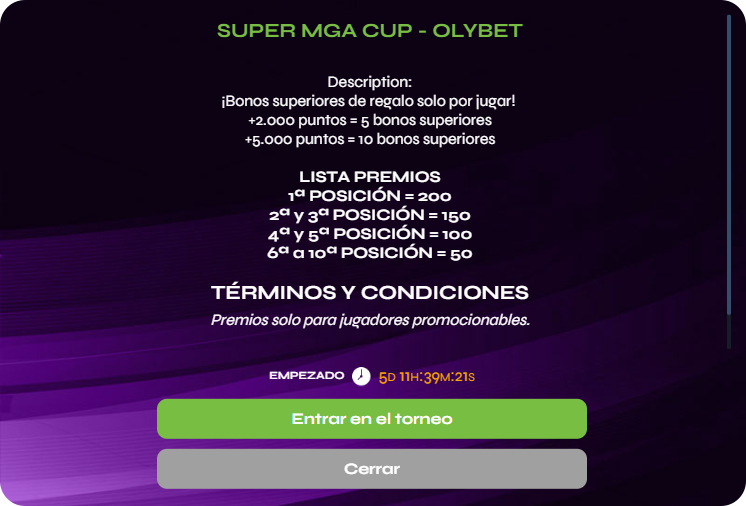Tap Entrar en el torneo button
Screen dimensions: 746x506
pos(371,419)
